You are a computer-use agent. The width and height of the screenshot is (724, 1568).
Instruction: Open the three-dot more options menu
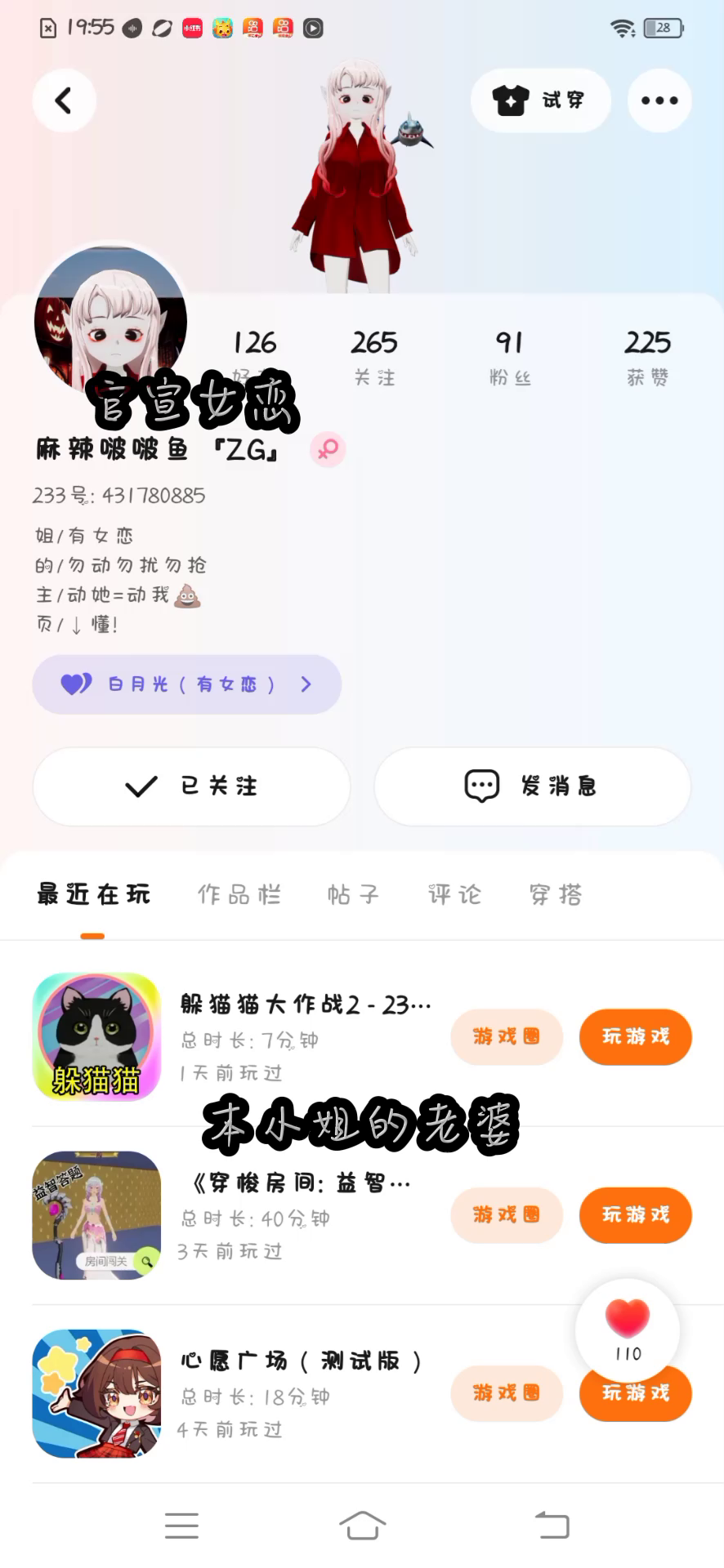click(659, 100)
